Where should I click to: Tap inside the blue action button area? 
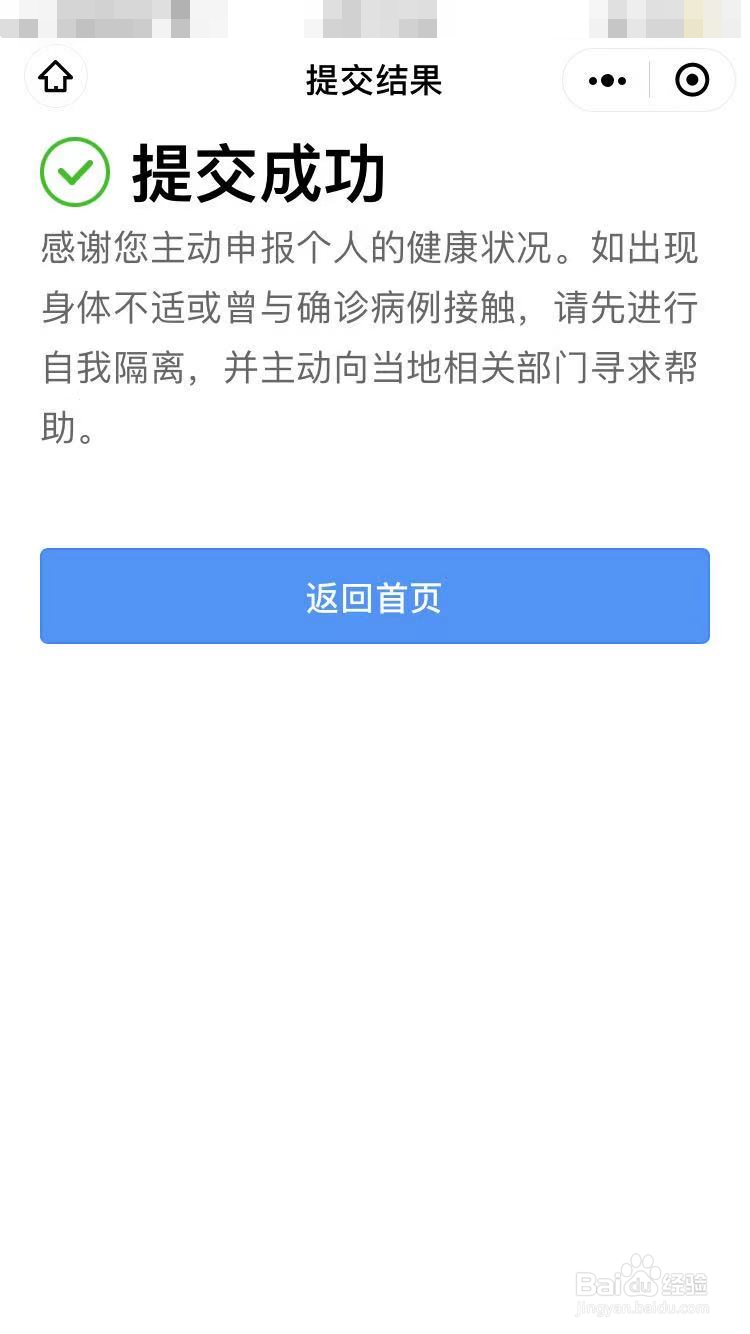(x=375, y=596)
